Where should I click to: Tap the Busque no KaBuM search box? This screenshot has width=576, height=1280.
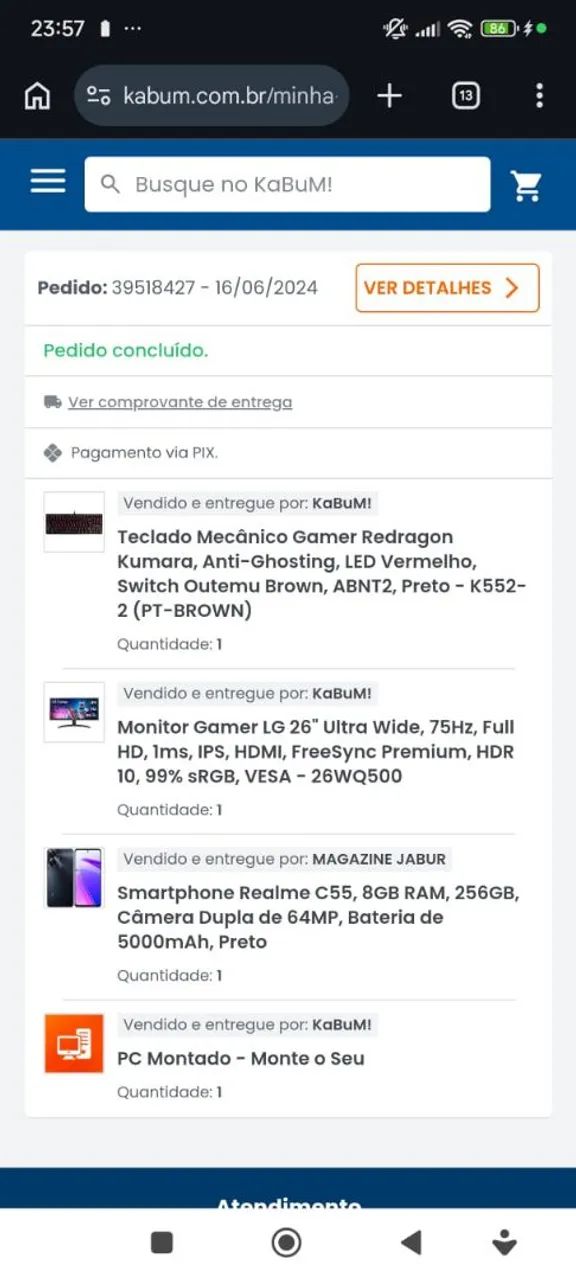pyautogui.click(x=287, y=184)
